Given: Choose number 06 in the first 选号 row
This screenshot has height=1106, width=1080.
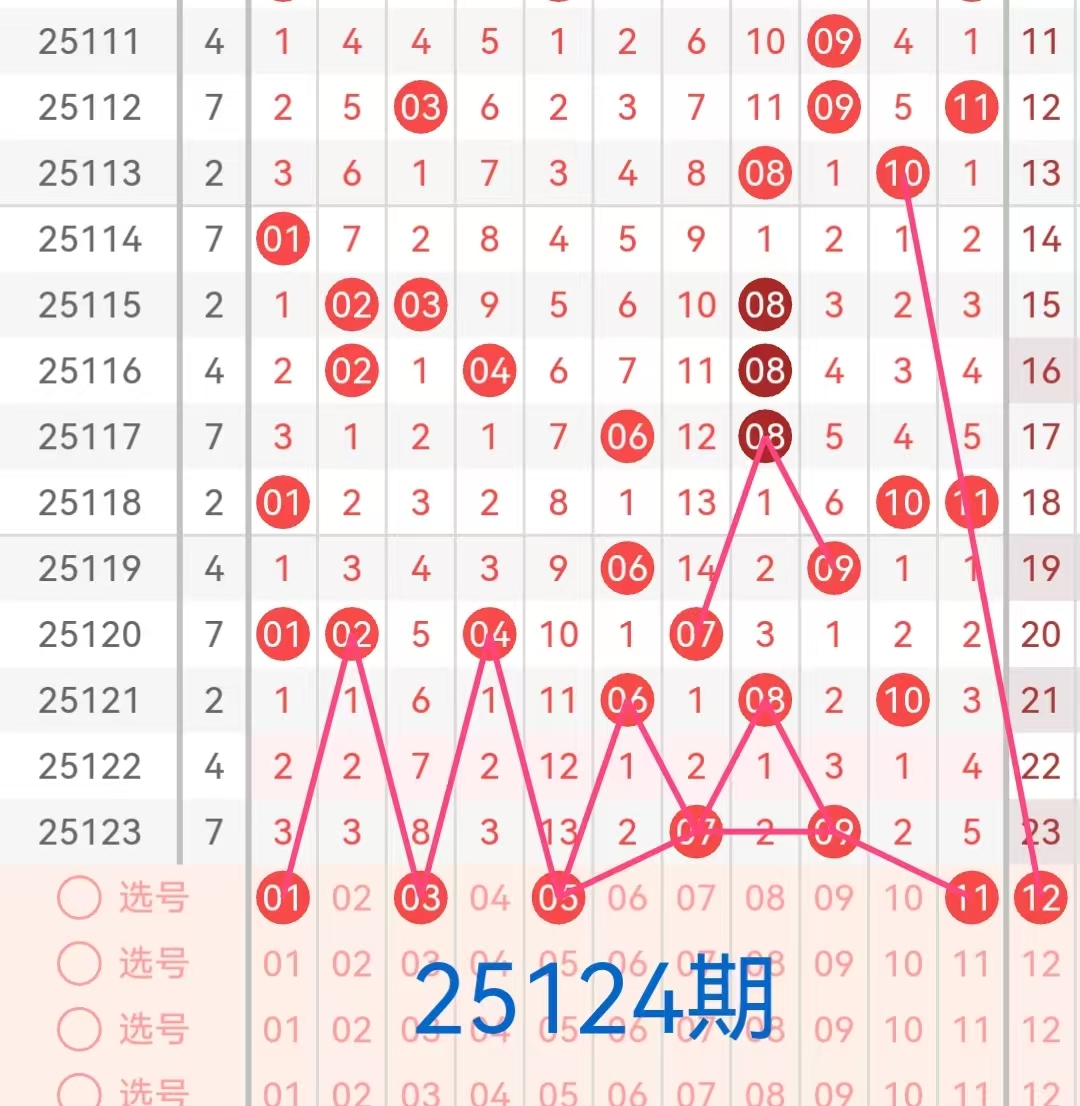Looking at the screenshot, I should [627, 899].
